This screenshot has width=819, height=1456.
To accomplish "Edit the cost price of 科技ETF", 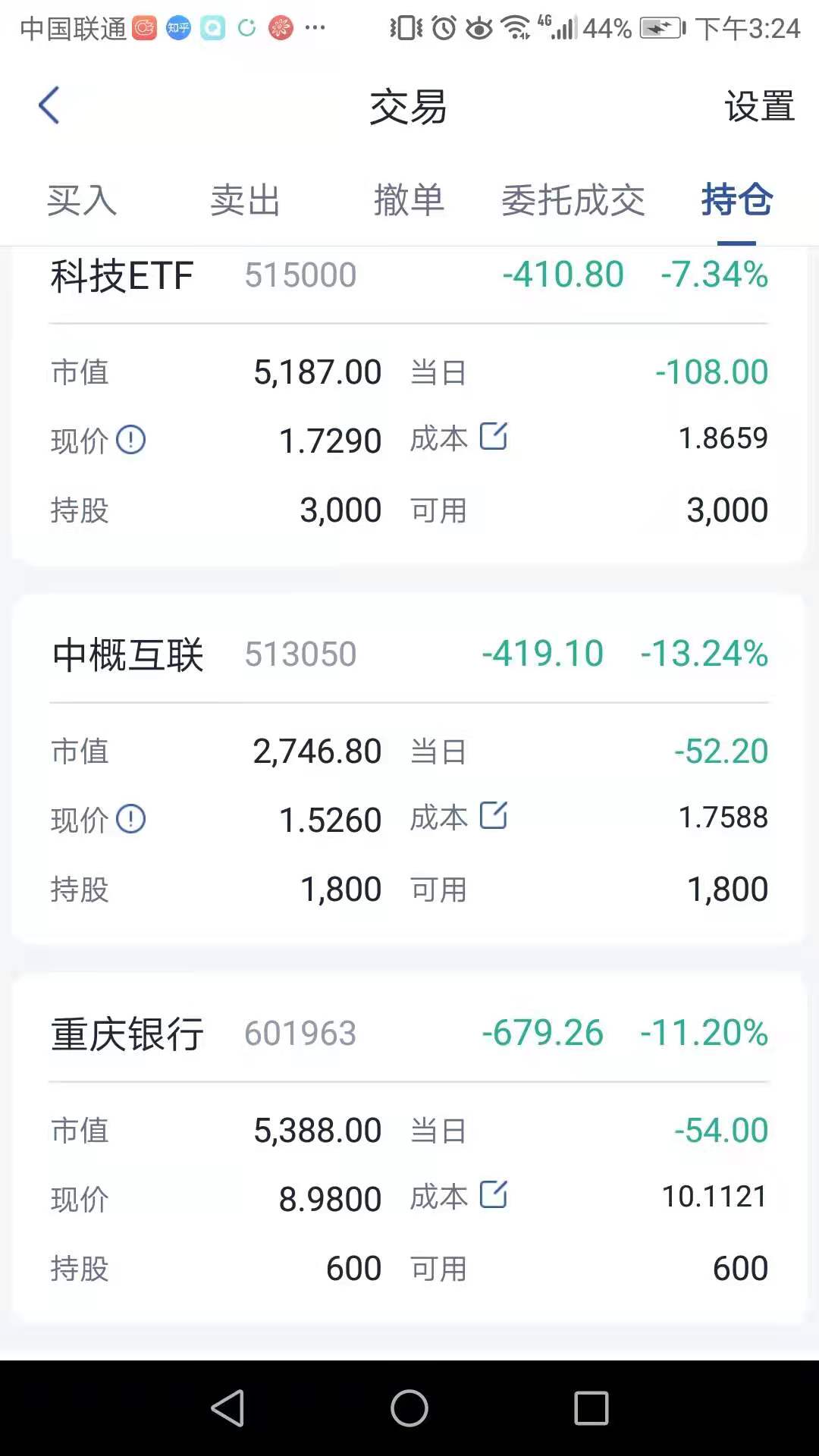I will tap(494, 437).
